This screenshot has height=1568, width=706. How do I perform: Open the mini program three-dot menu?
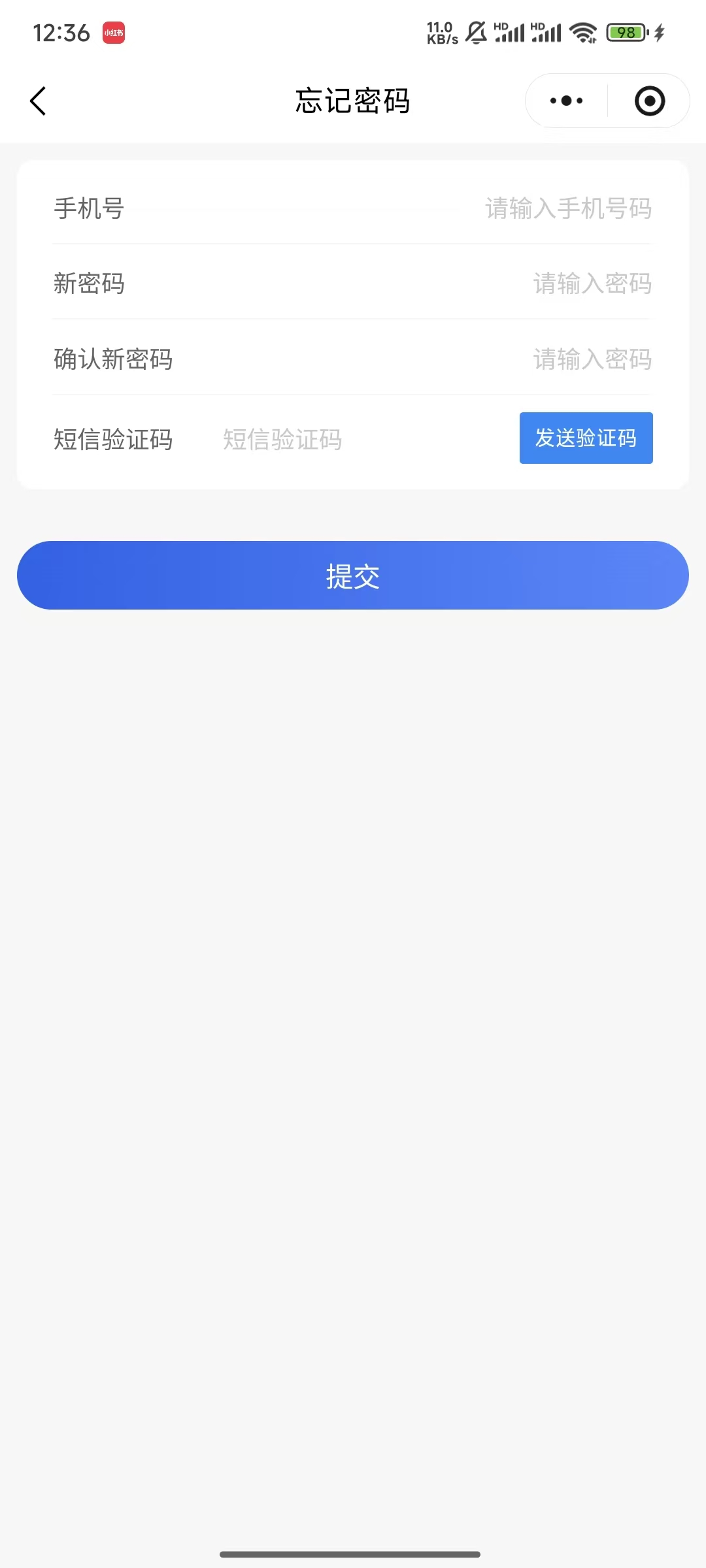coord(566,101)
